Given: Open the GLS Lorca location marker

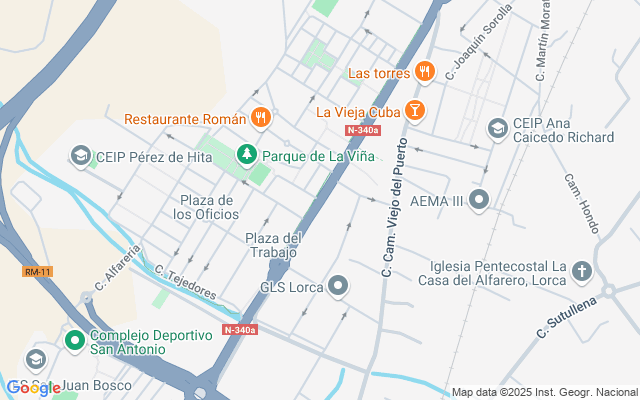Looking at the screenshot, I should [x=338, y=287].
